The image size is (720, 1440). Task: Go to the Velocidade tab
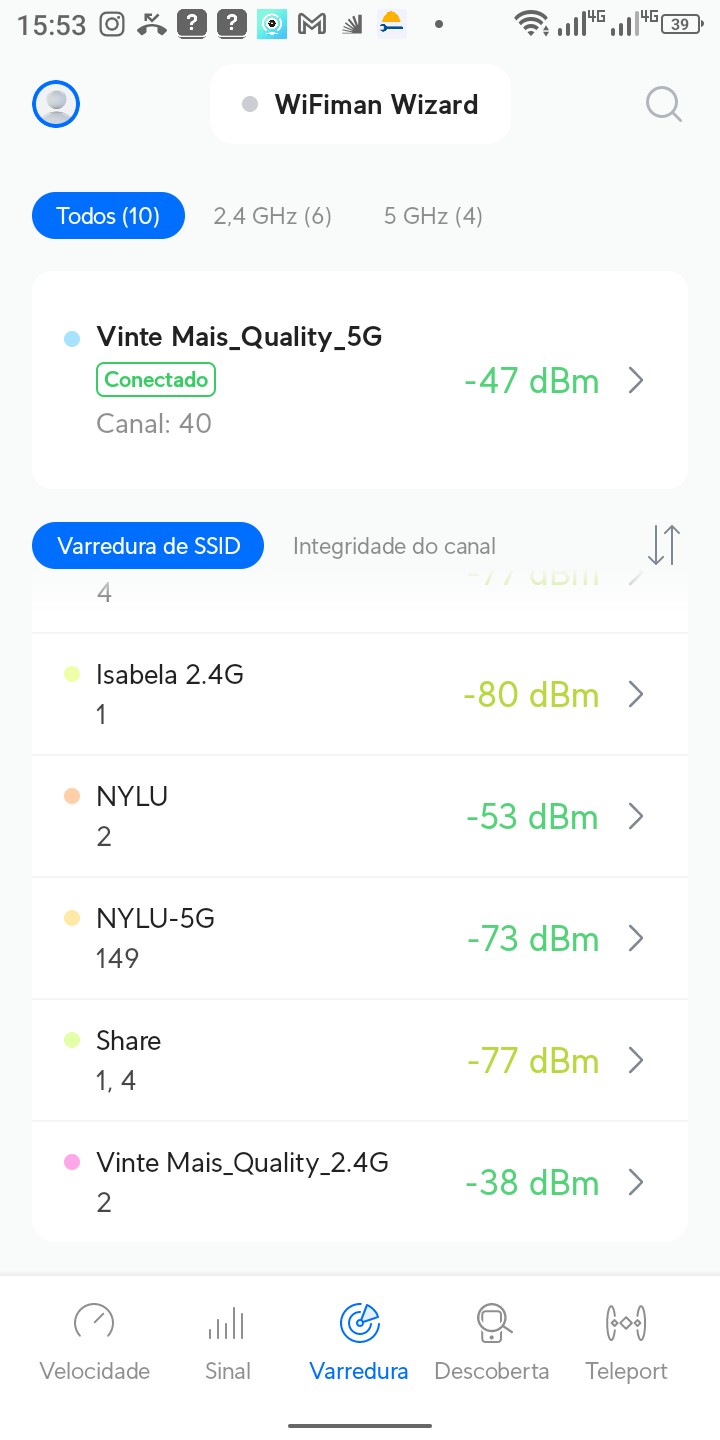tap(94, 1343)
